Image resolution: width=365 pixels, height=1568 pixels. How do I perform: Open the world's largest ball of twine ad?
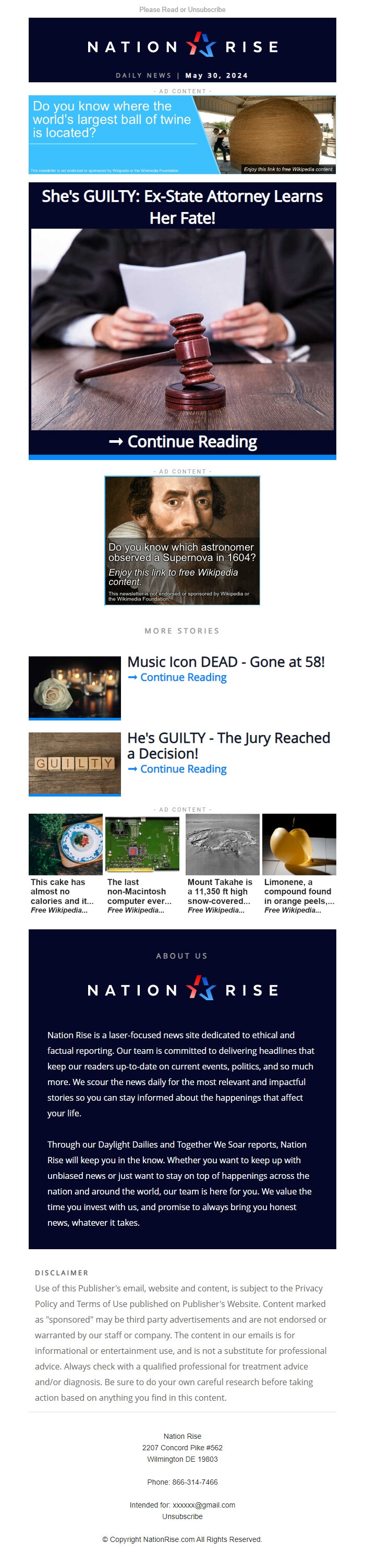[182, 134]
